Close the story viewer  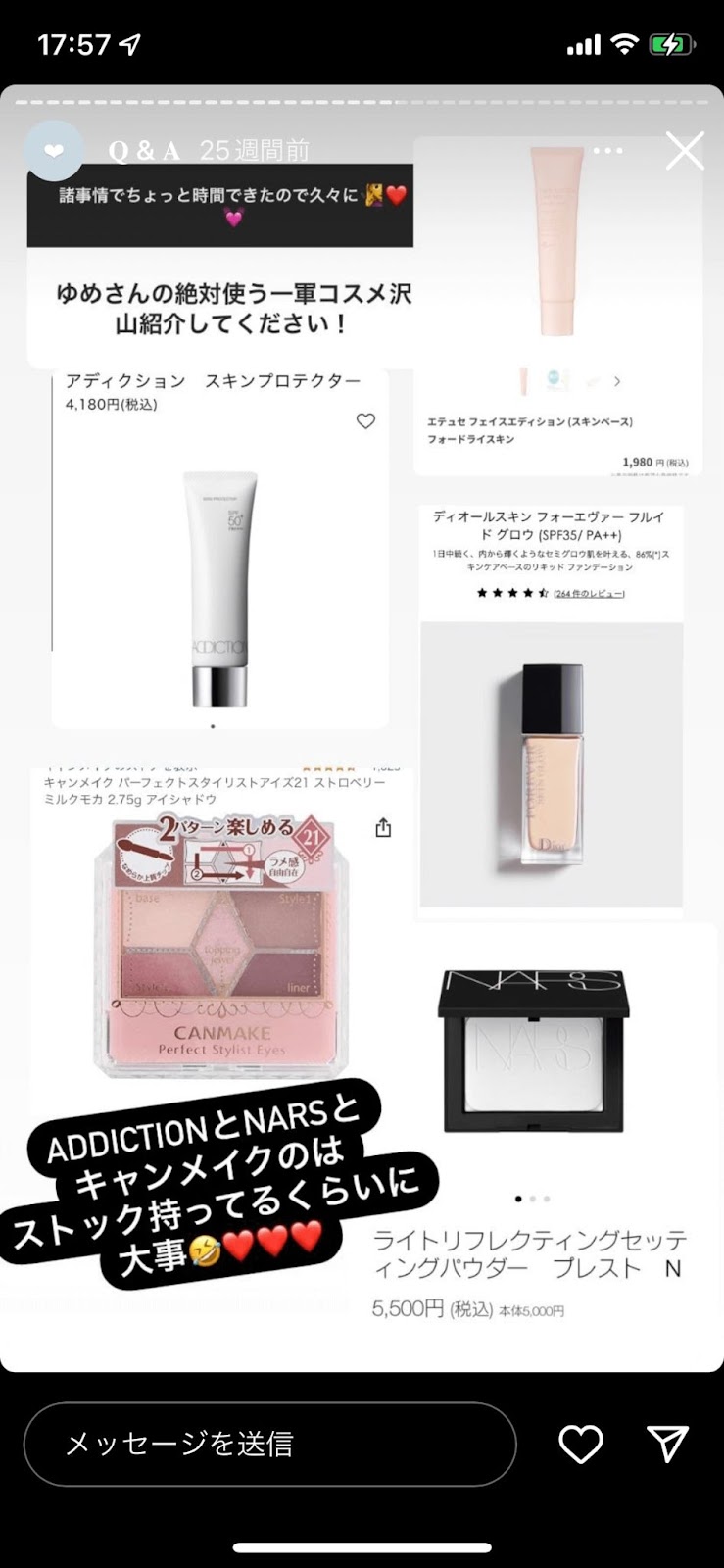coord(685,151)
